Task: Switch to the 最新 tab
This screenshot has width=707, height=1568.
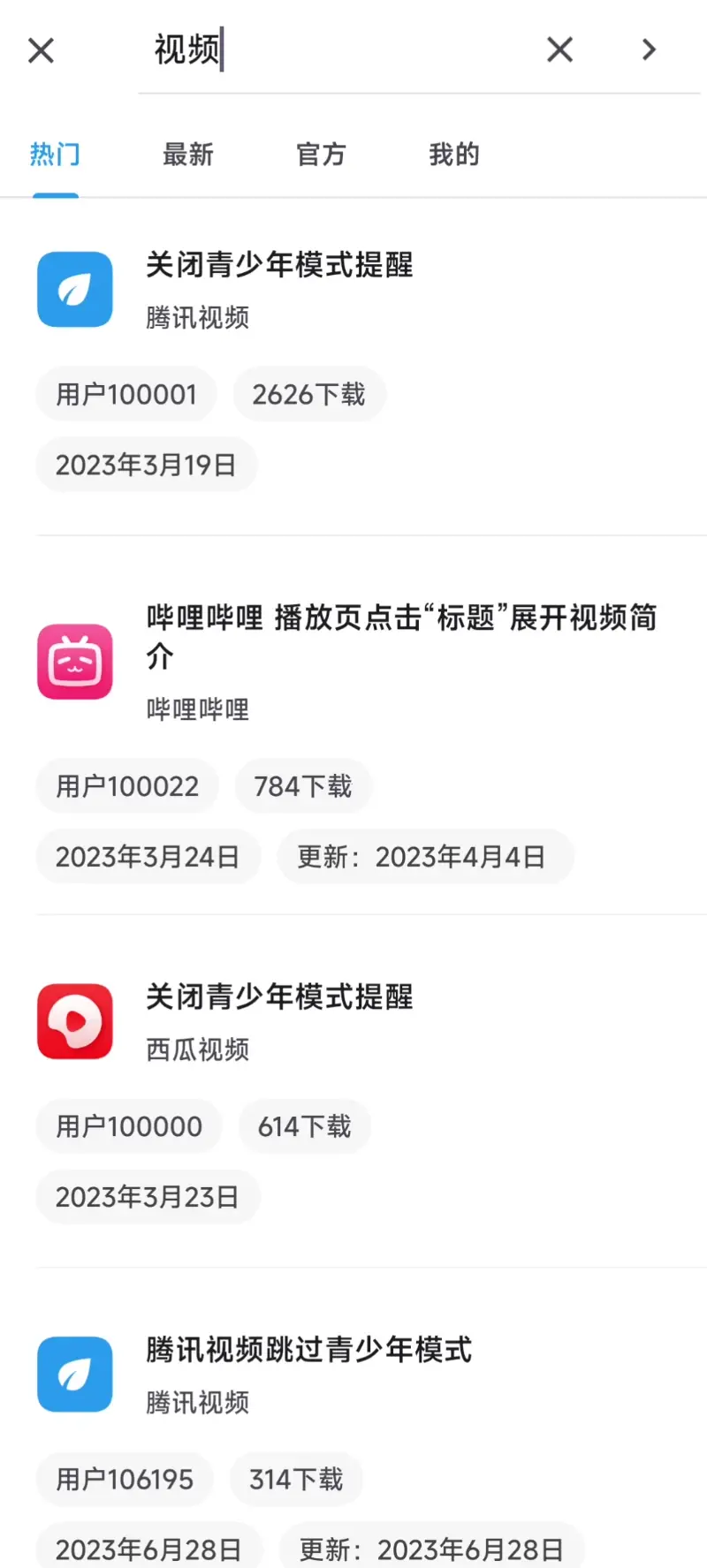Action: 188,155
